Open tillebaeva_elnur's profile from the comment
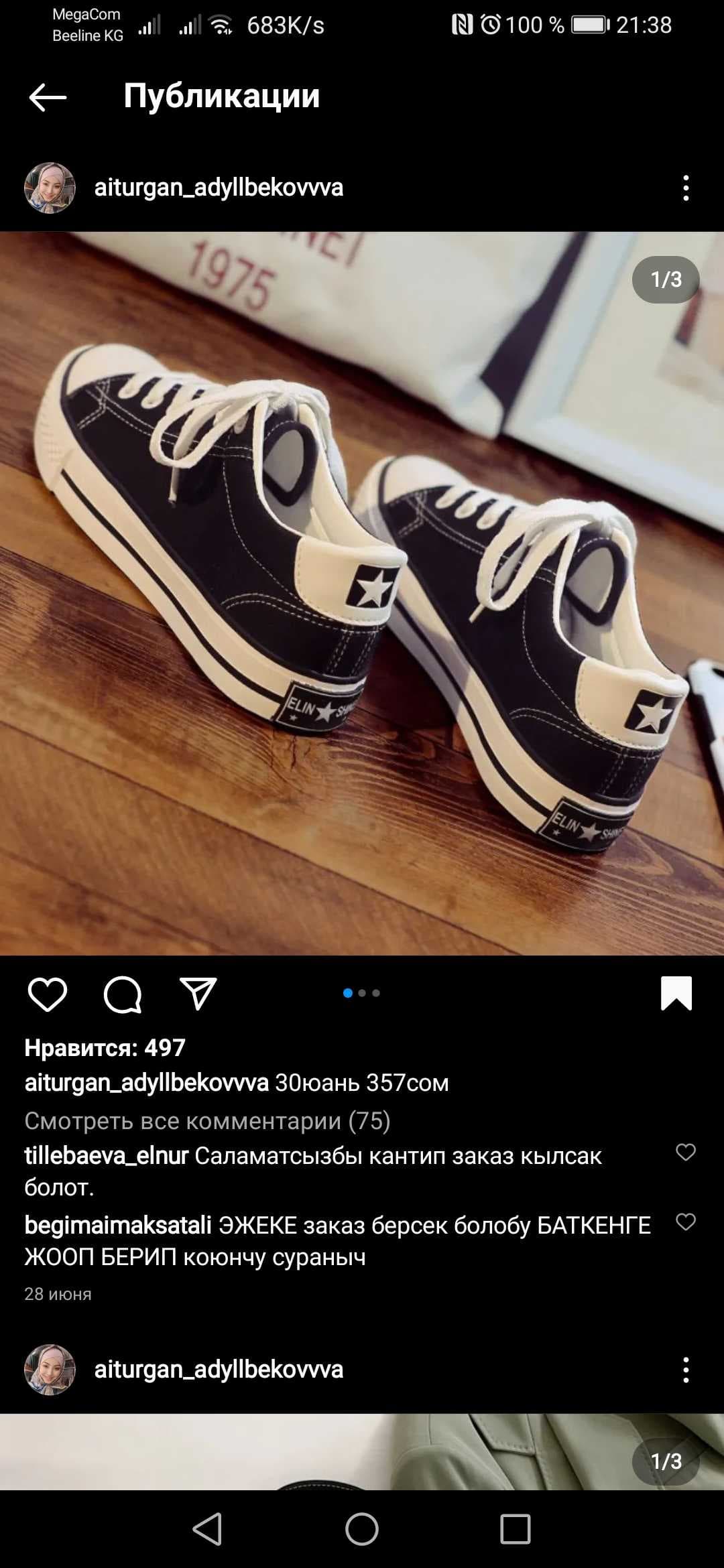Screen dimensions: 724x1568 (107, 1156)
